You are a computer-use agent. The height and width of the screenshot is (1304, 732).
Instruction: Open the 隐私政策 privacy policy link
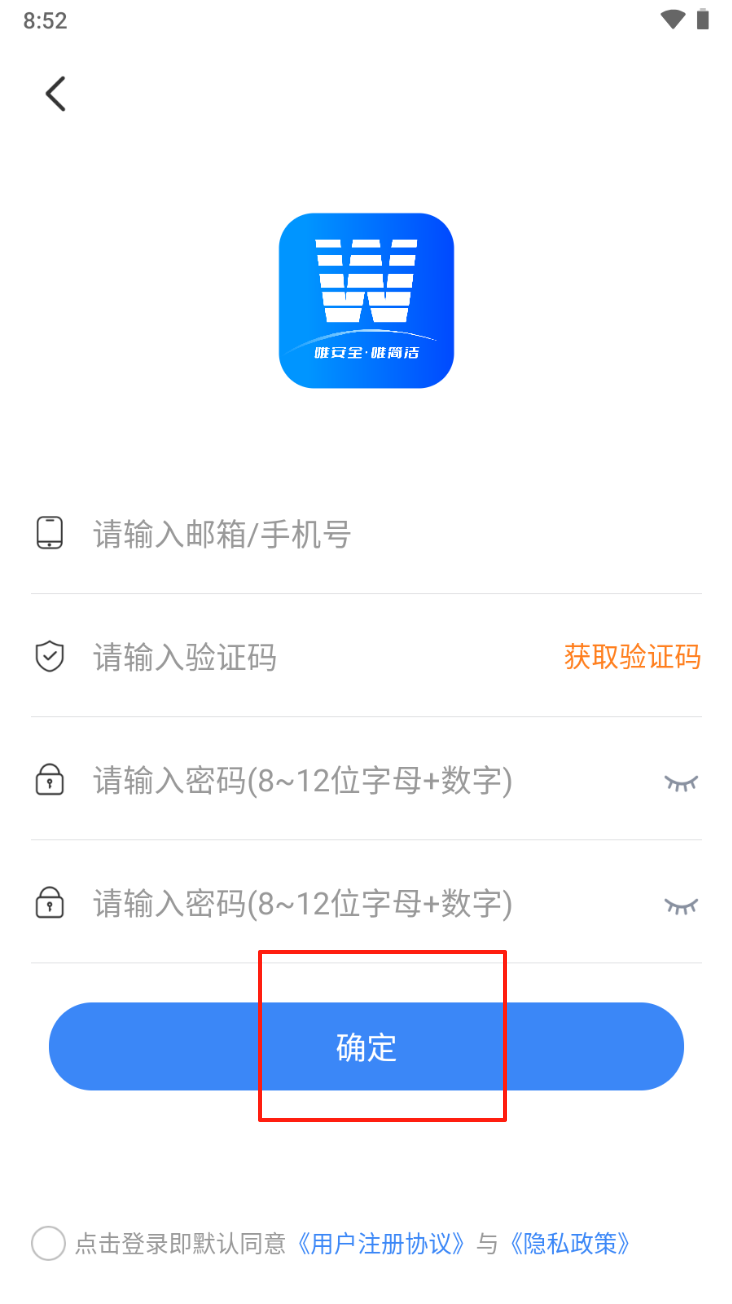click(x=569, y=1243)
